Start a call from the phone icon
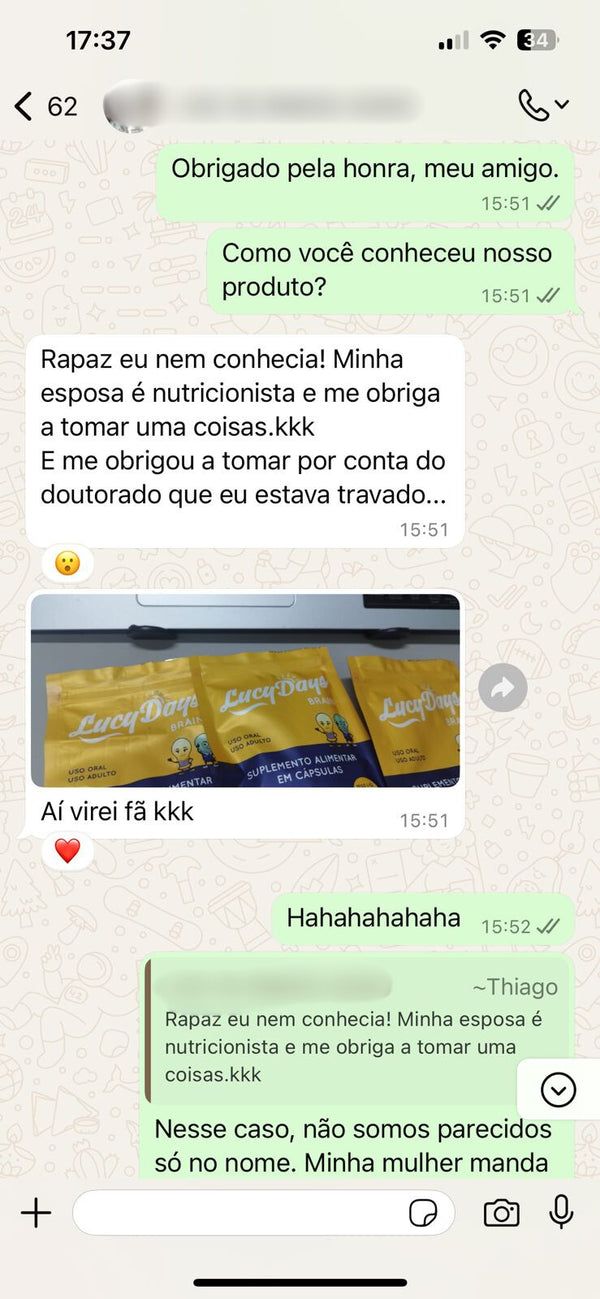Screen dimensions: 600x1299 point(534,105)
